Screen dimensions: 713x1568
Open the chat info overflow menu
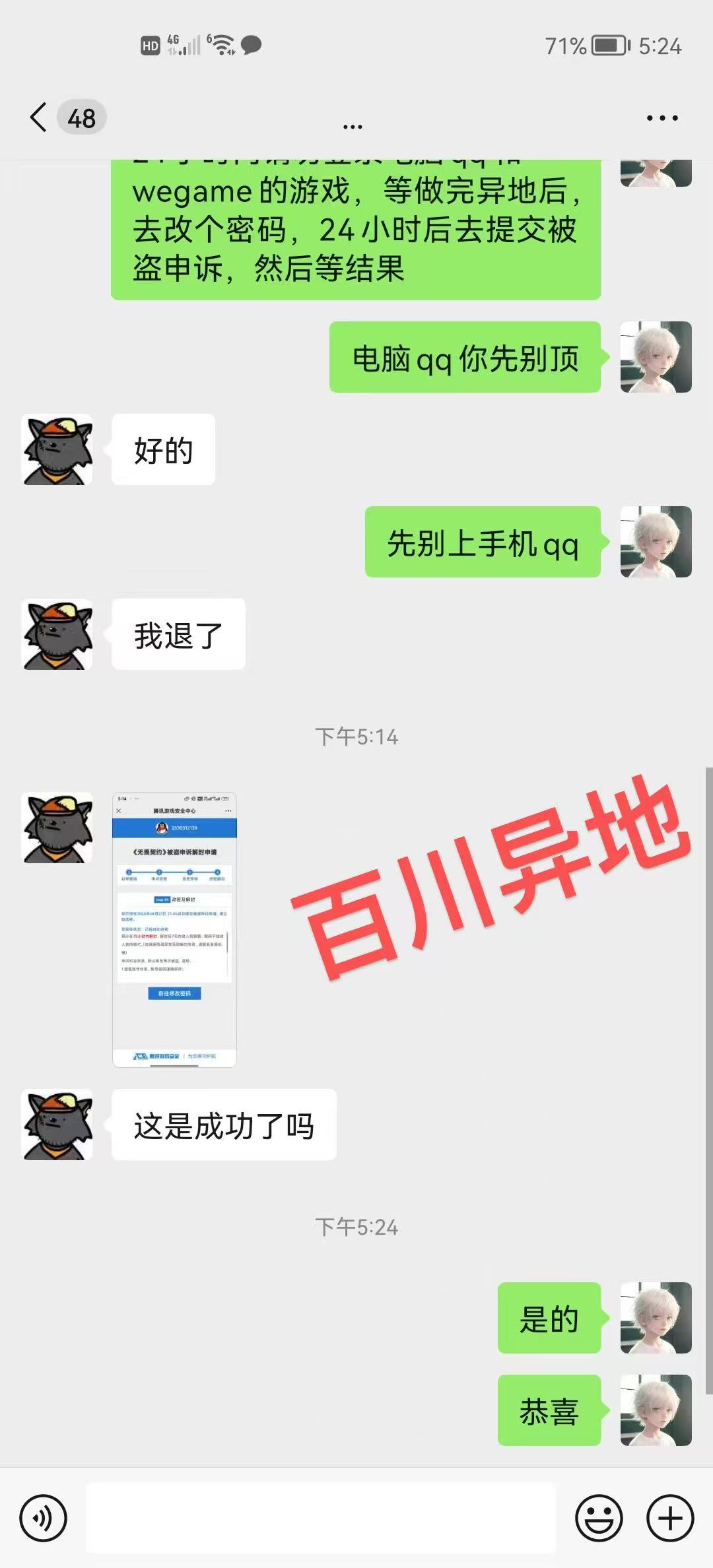click(x=662, y=118)
